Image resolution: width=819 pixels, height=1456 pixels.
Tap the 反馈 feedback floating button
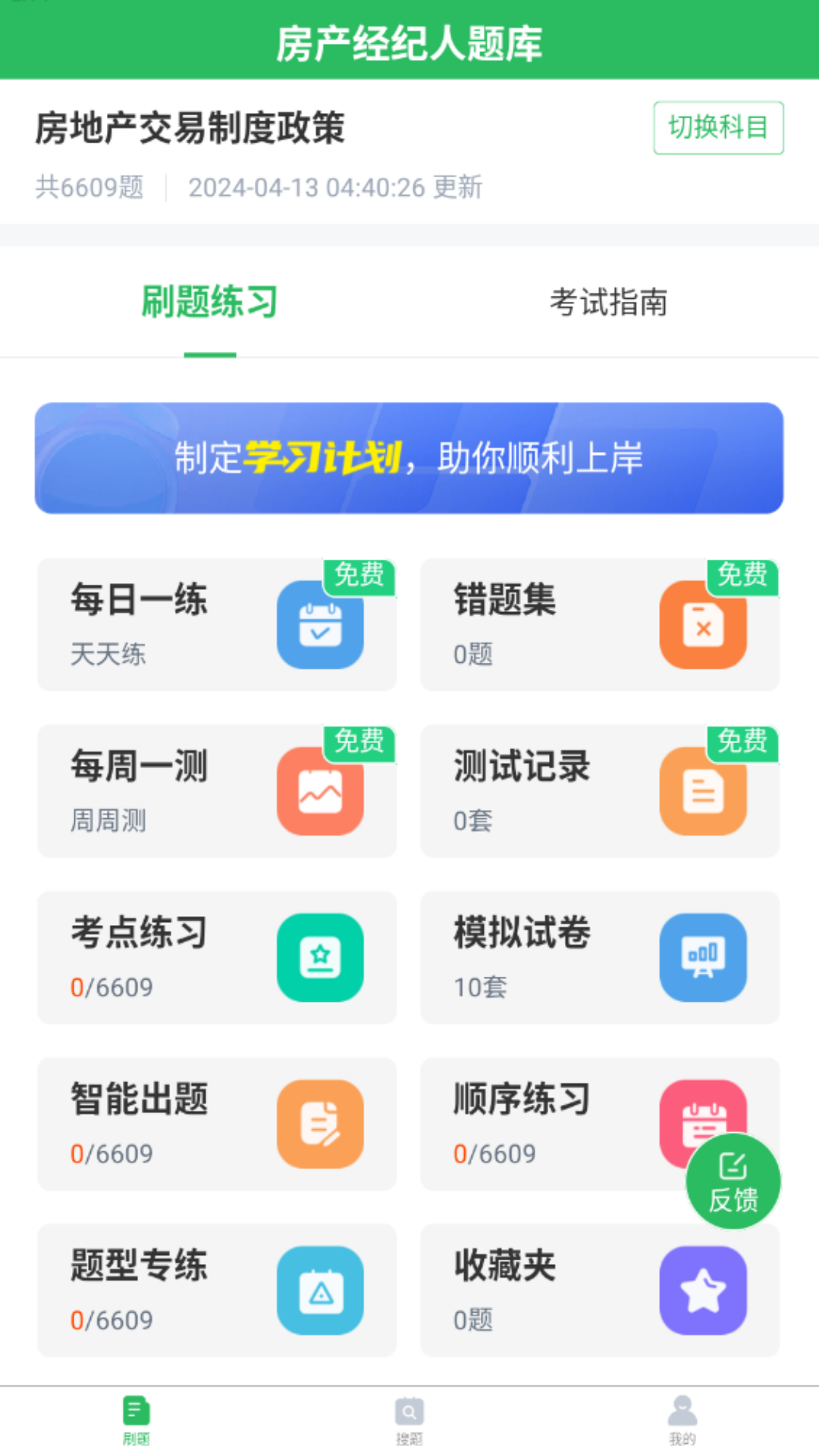pyautogui.click(x=731, y=1181)
